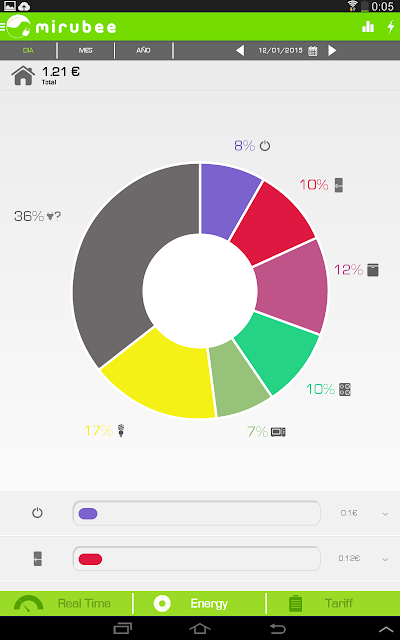Screen dimensions: 400x640
Task: Tap the lightning bolt icon
Action: click(391, 27)
